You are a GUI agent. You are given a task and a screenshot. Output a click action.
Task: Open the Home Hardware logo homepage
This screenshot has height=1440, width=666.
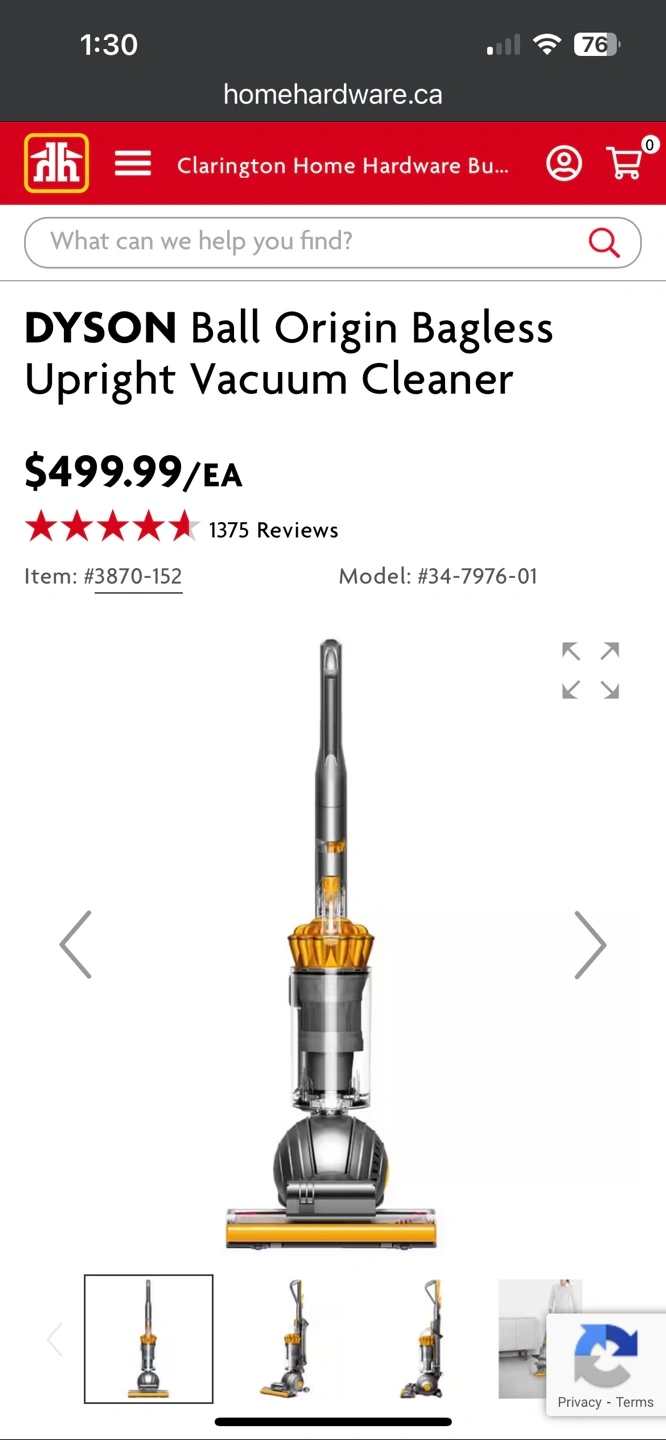tap(56, 163)
